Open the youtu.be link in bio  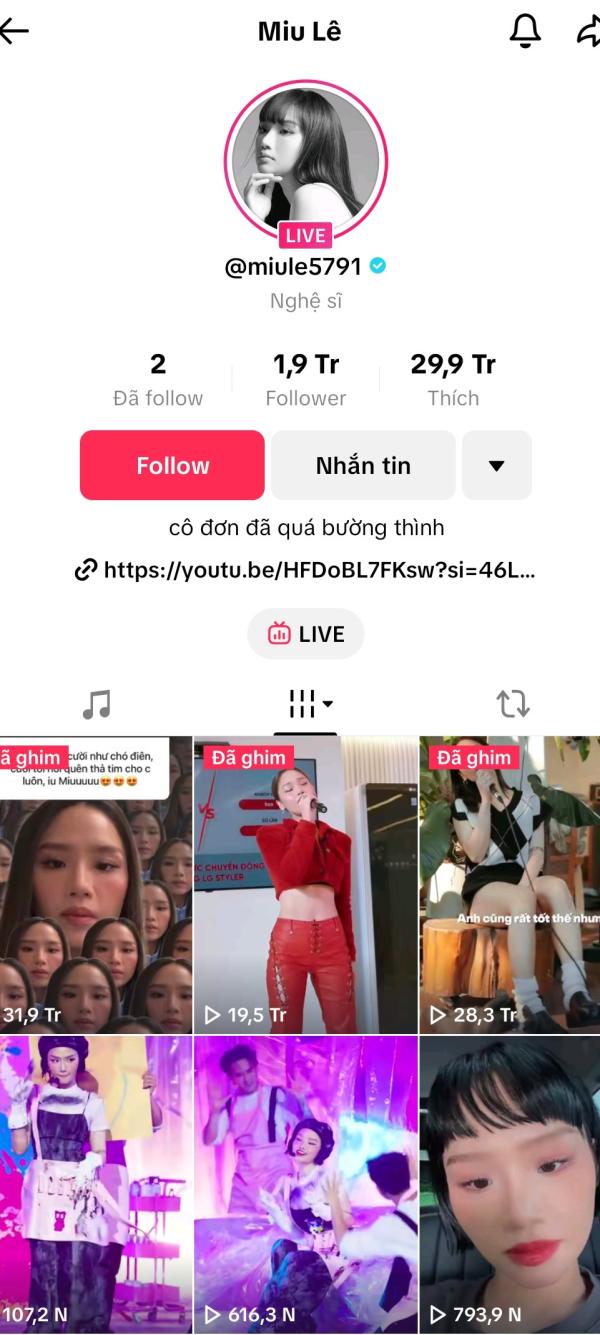point(306,570)
